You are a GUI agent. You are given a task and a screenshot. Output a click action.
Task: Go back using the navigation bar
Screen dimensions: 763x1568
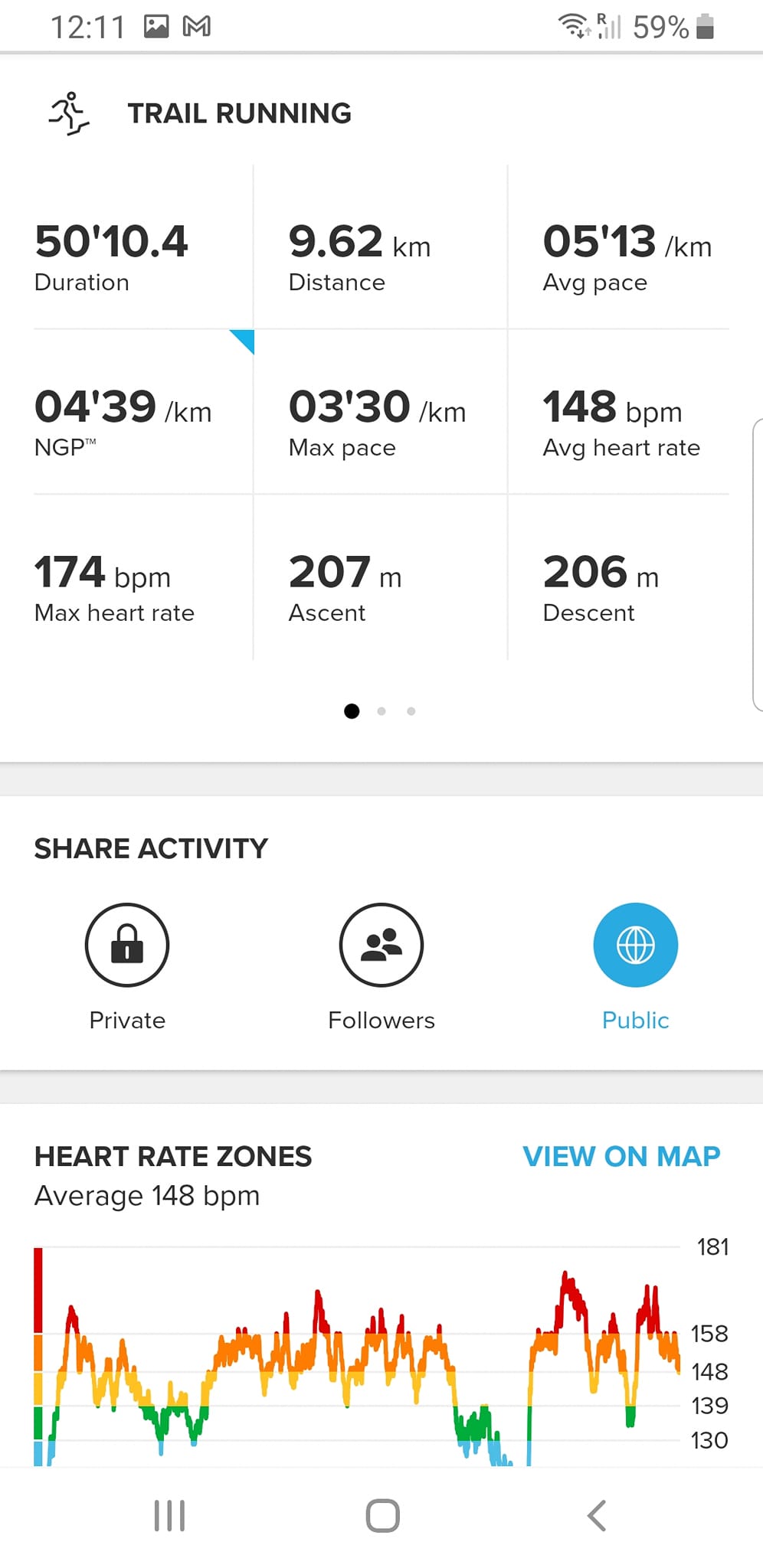point(596,1515)
